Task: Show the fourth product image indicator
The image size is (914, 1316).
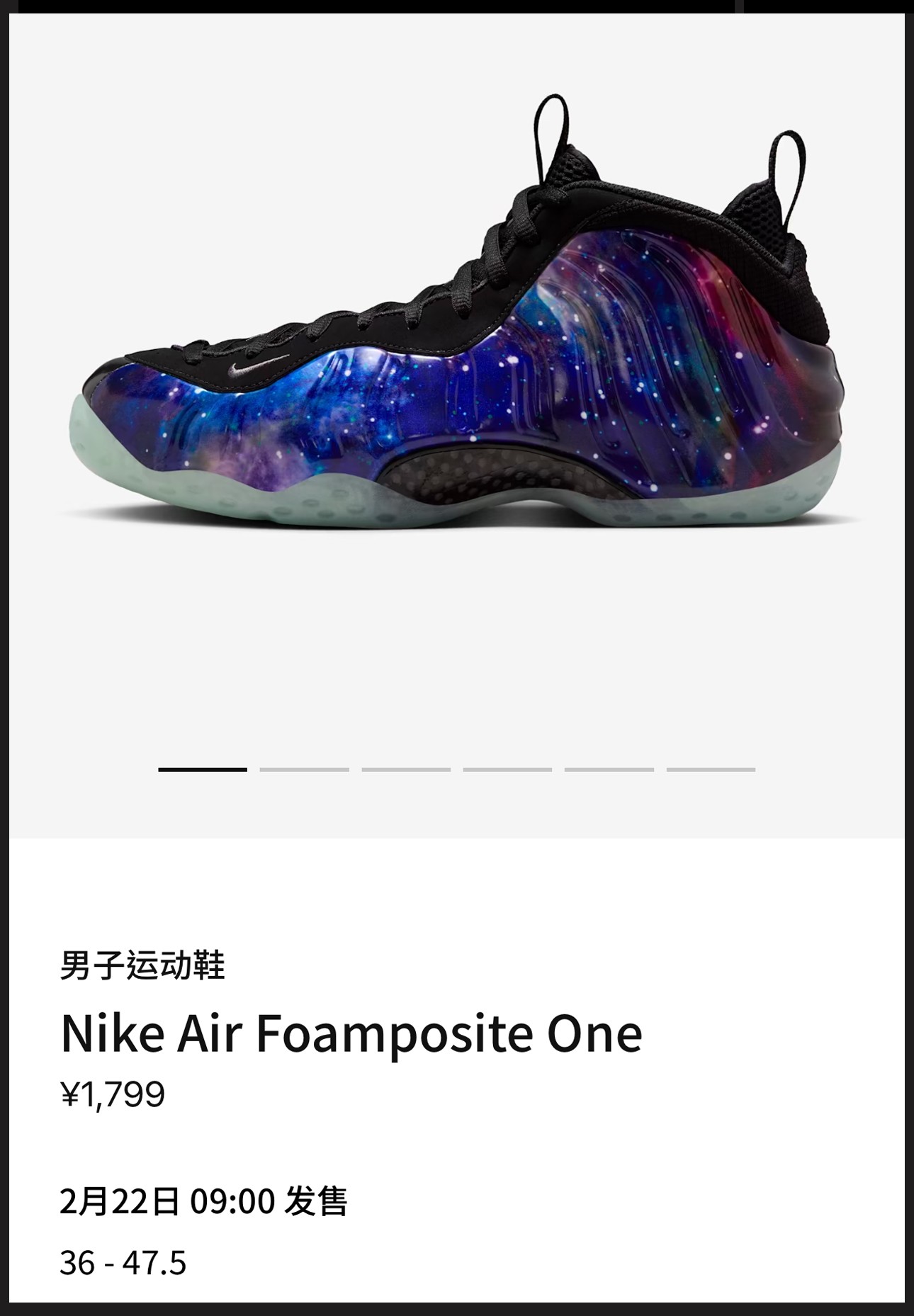Action: (507, 769)
